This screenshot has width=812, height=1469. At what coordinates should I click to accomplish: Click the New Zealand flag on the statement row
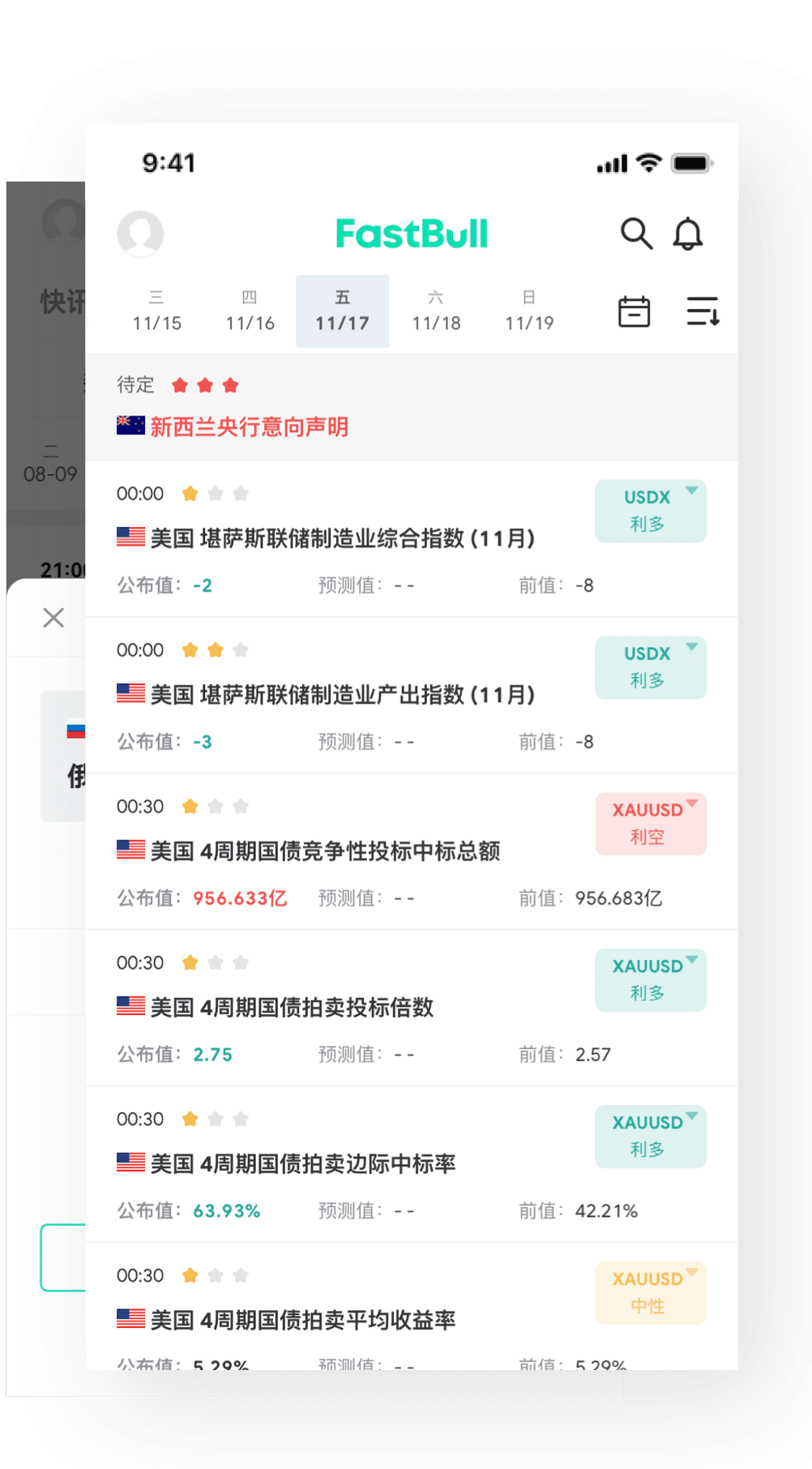pyautogui.click(x=130, y=422)
